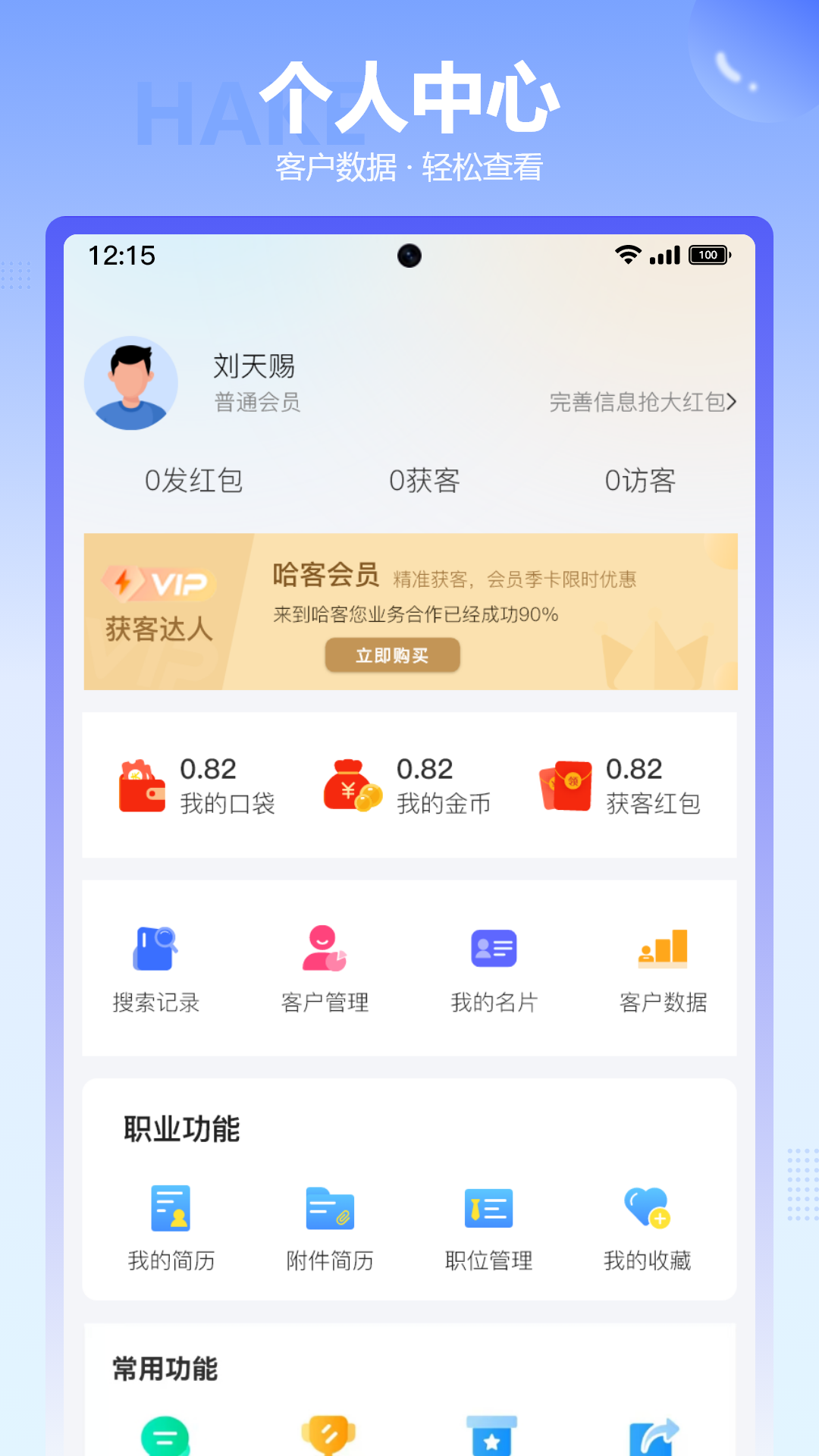819x1456 pixels.
Task: Select the 附件简历 attachment resume folder icon
Action: click(329, 1207)
